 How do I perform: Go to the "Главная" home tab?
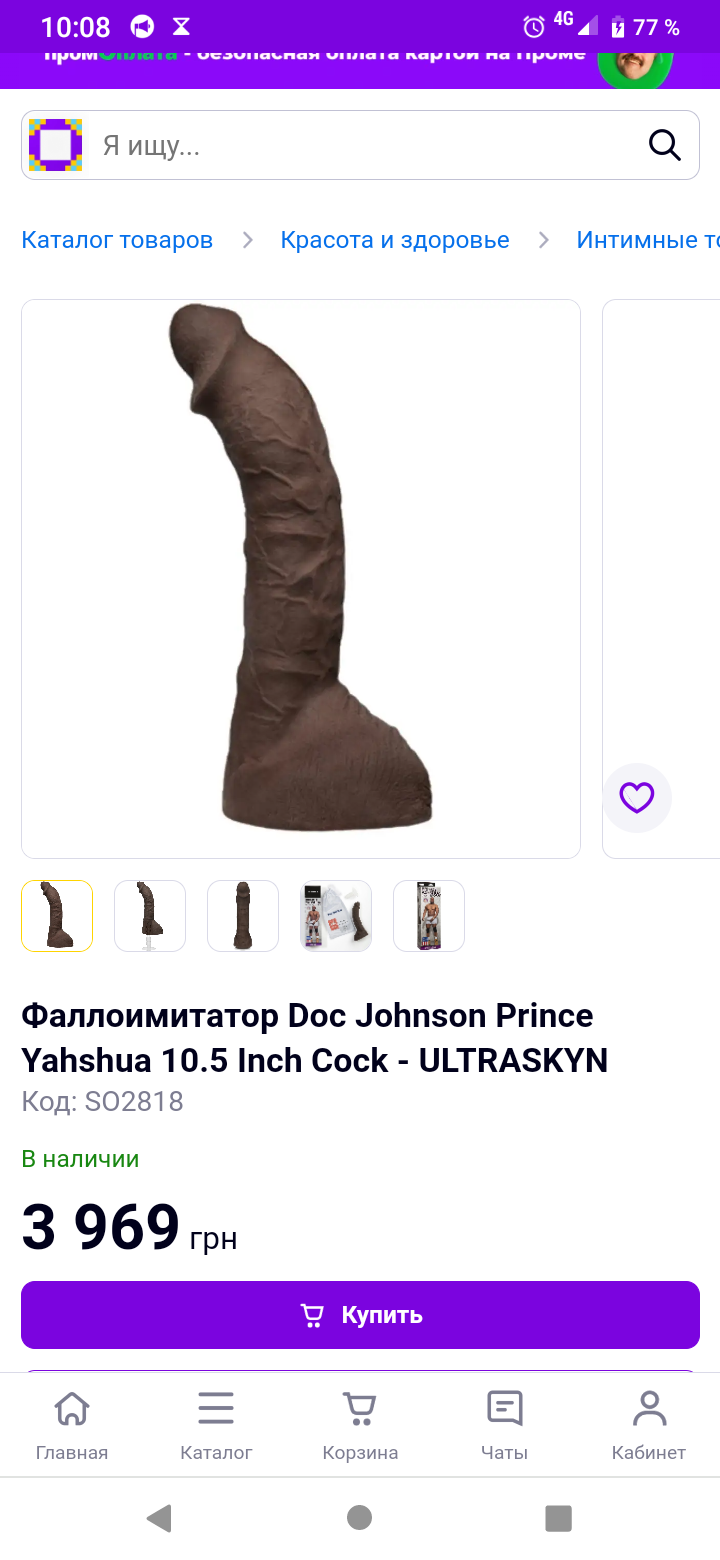(x=72, y=1425)
